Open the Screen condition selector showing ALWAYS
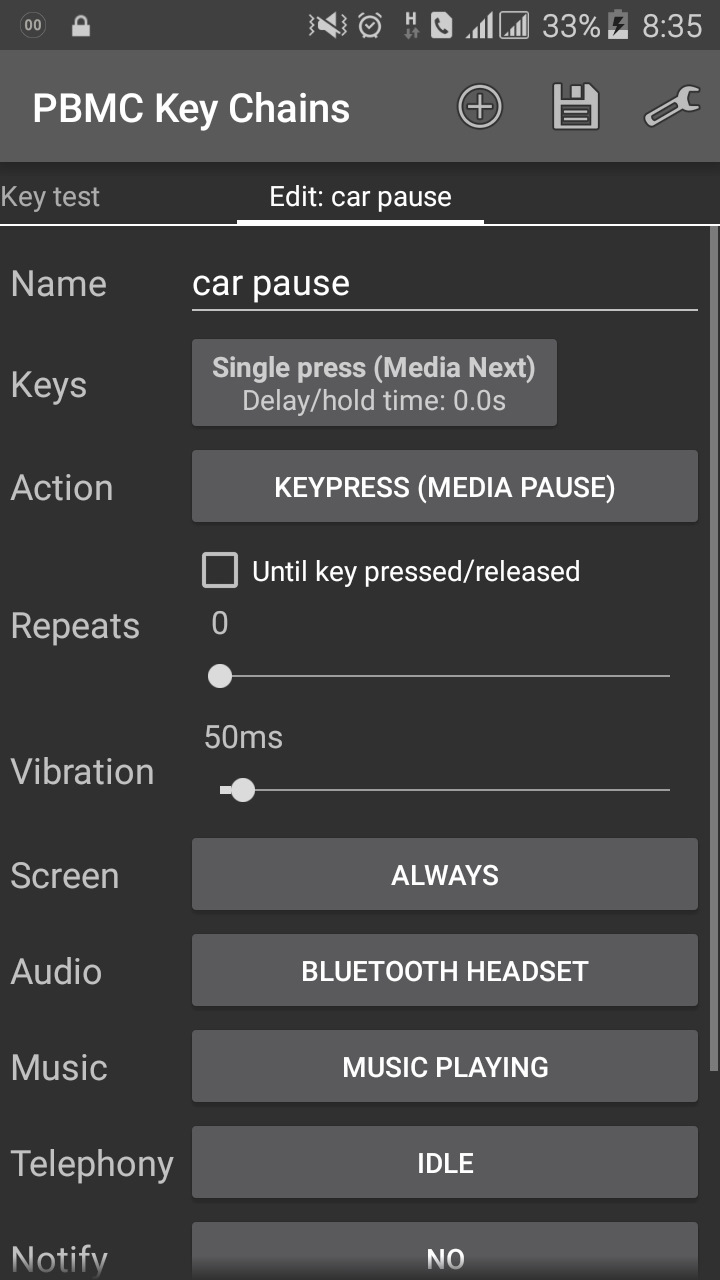720x1280 pixels. pyautogui.click(x=445, y=874)
